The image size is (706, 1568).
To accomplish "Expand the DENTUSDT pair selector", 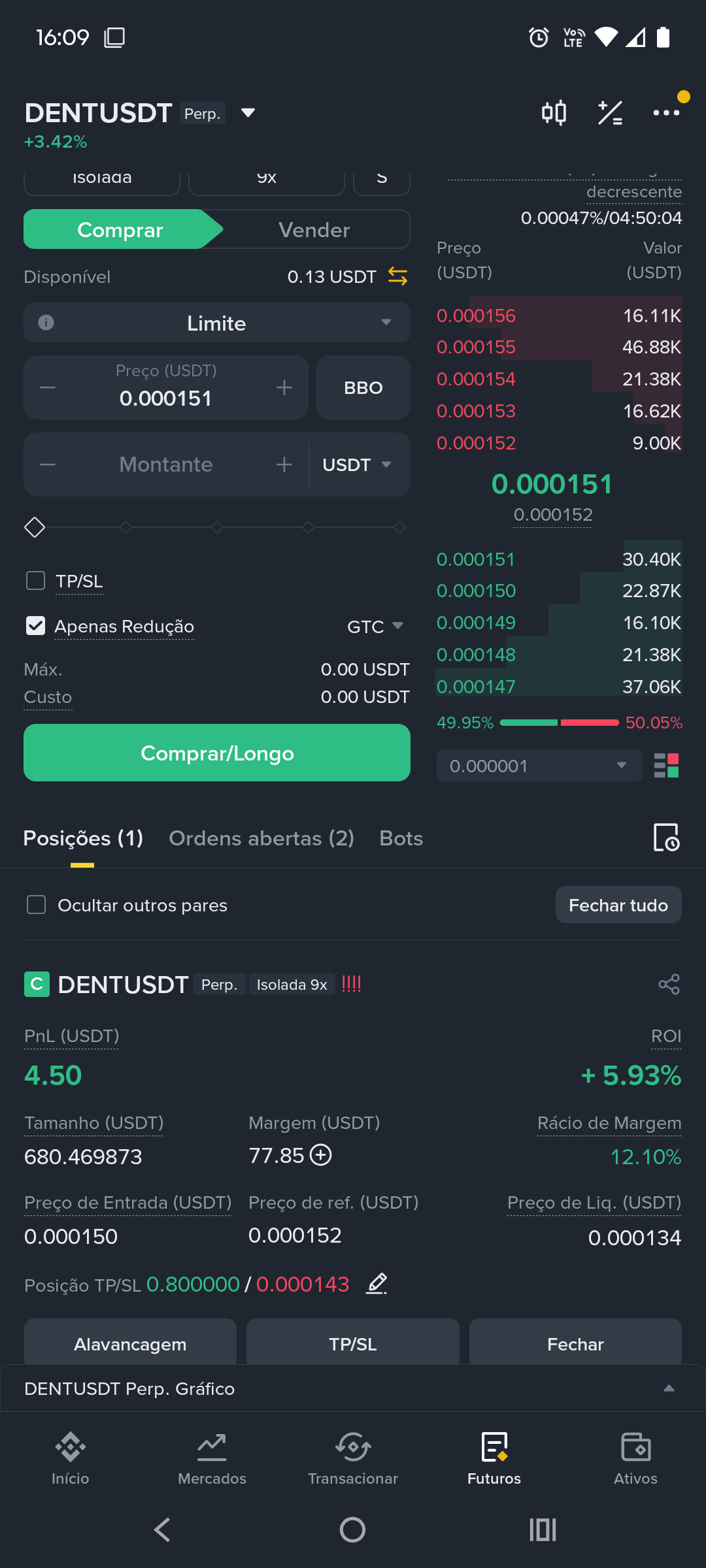I will [x=248, y=113].
